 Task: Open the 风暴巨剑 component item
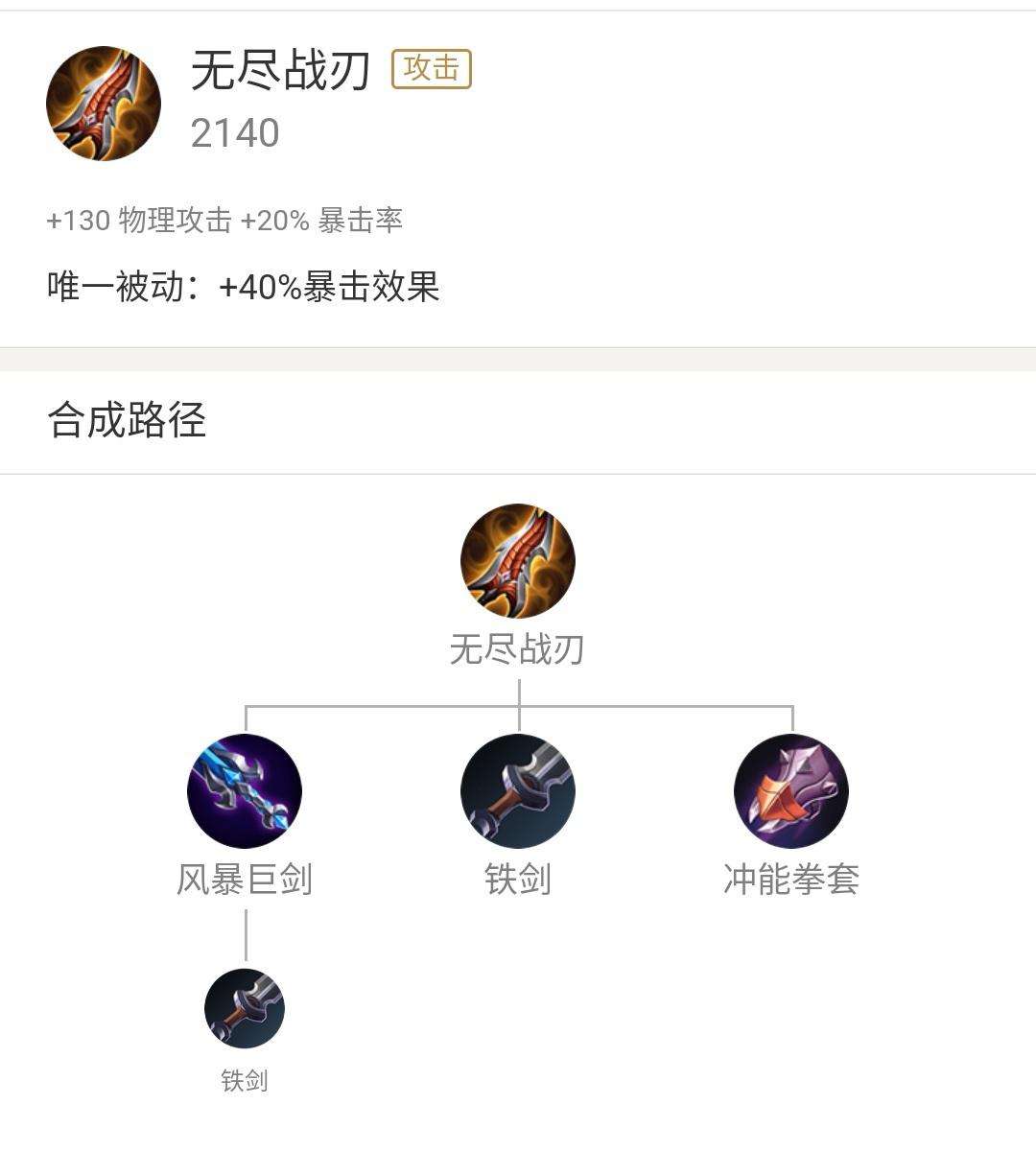(245, 792)
